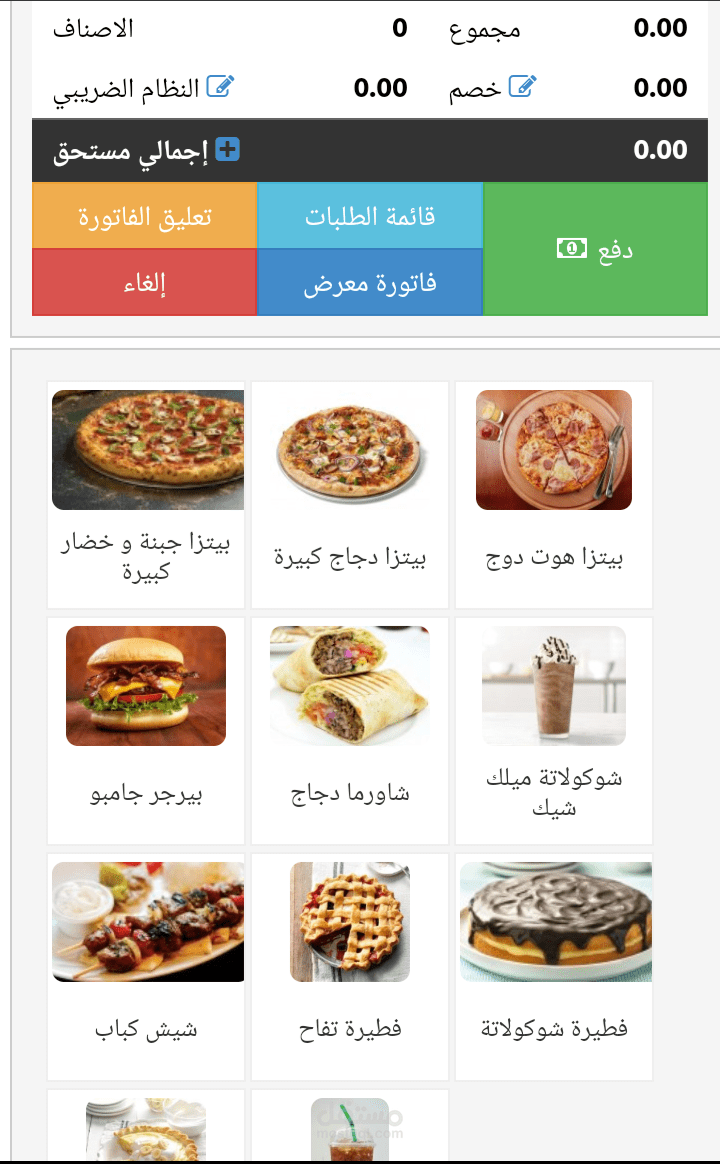
Task: Open قائمة الطلبات orders list
Action: pyautogui.click(x=370, y=216)
